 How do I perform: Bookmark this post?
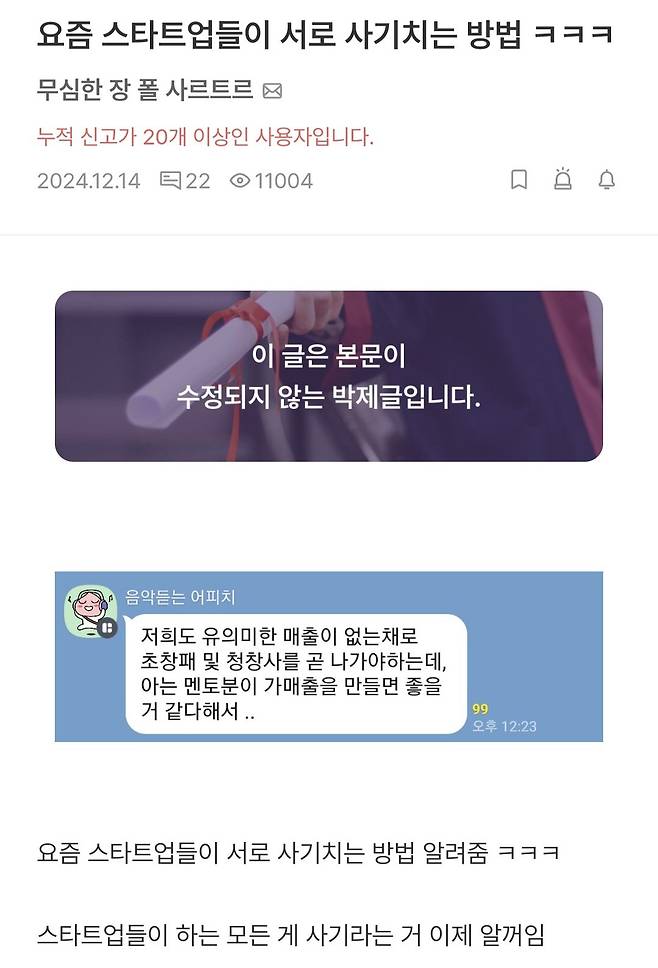tap(519, 180)
